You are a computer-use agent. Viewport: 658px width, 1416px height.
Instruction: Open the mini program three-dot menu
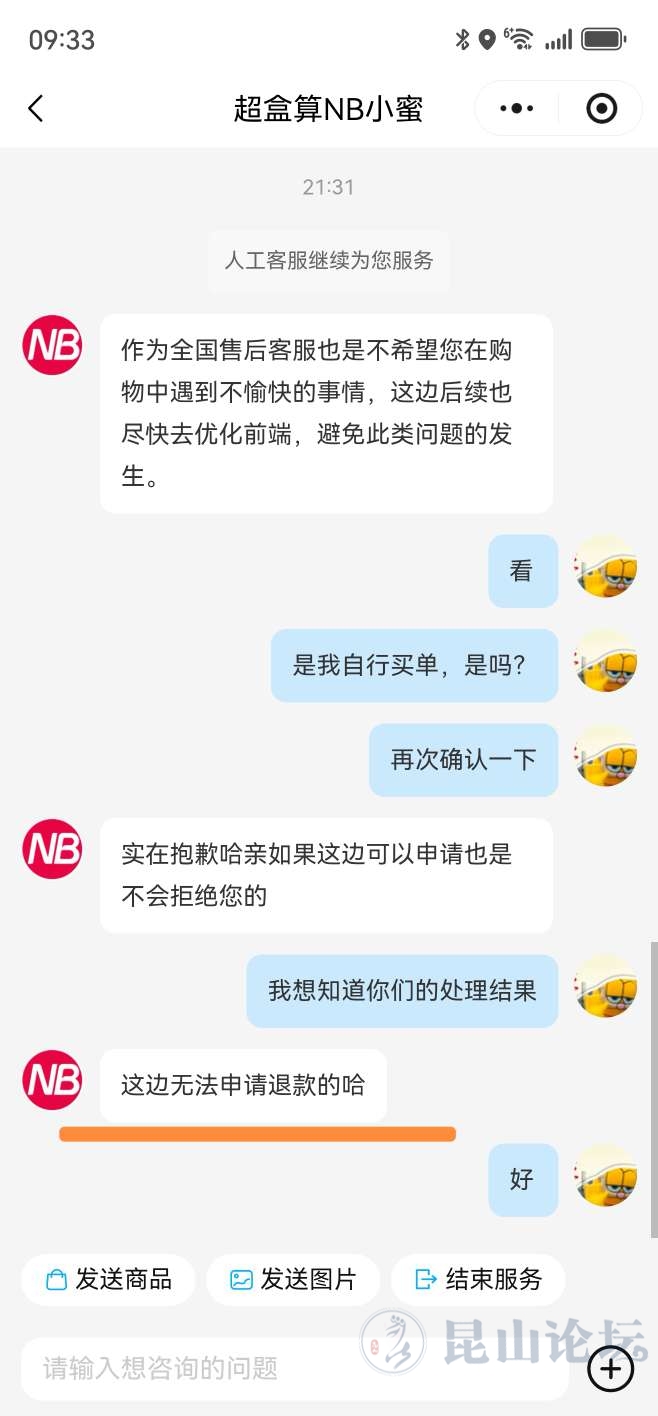tap(516, 108)
